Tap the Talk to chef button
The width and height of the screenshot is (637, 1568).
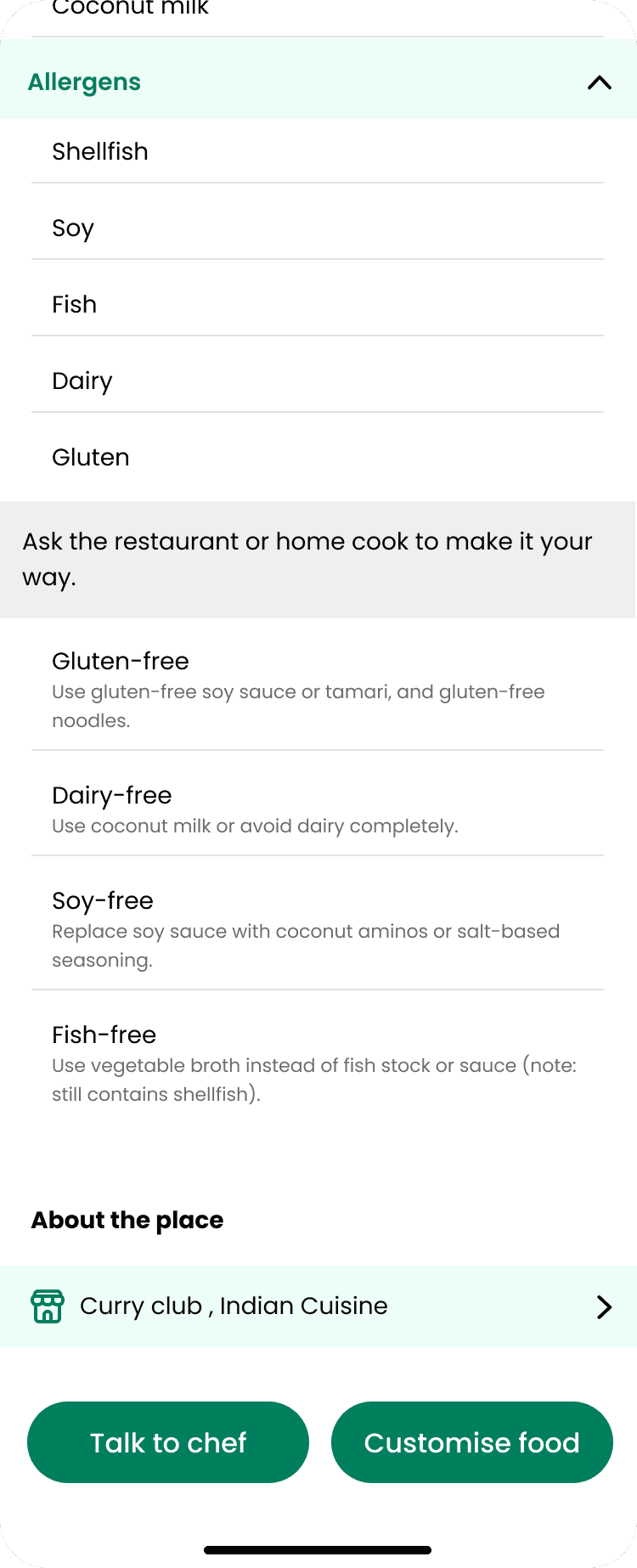click(x=168, y=1442)
